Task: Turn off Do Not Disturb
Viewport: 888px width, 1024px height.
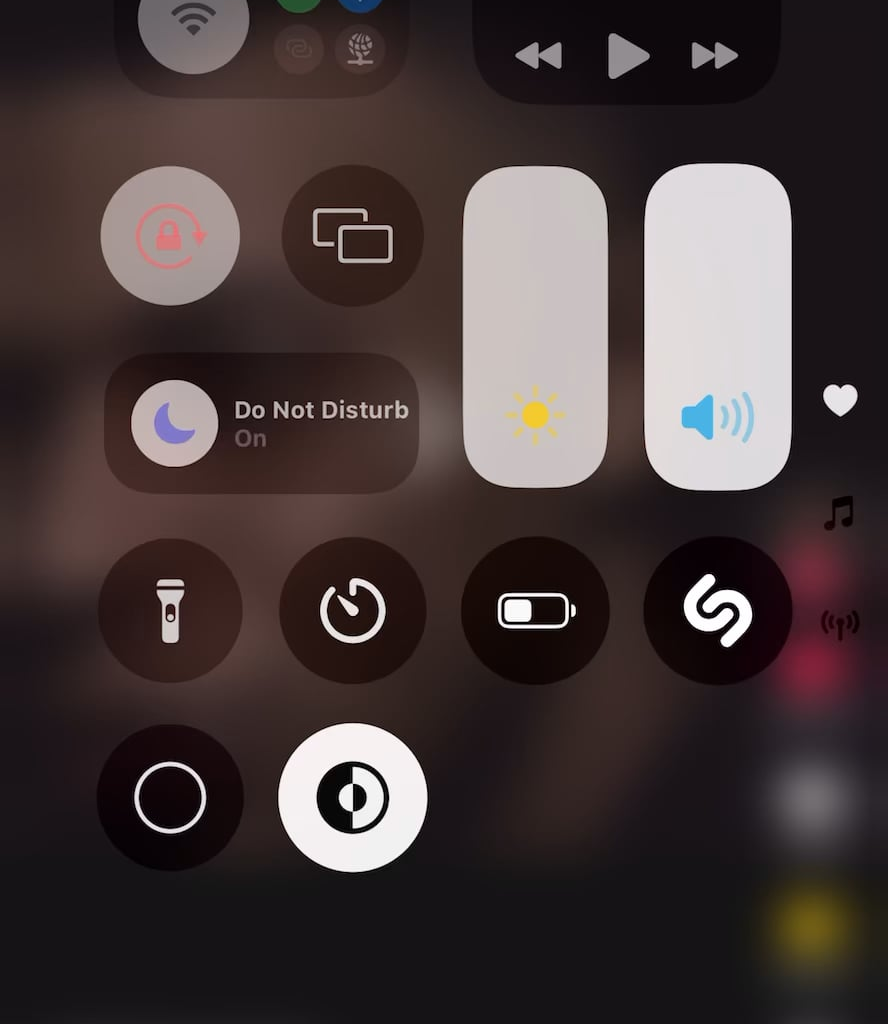Action: 175,424
